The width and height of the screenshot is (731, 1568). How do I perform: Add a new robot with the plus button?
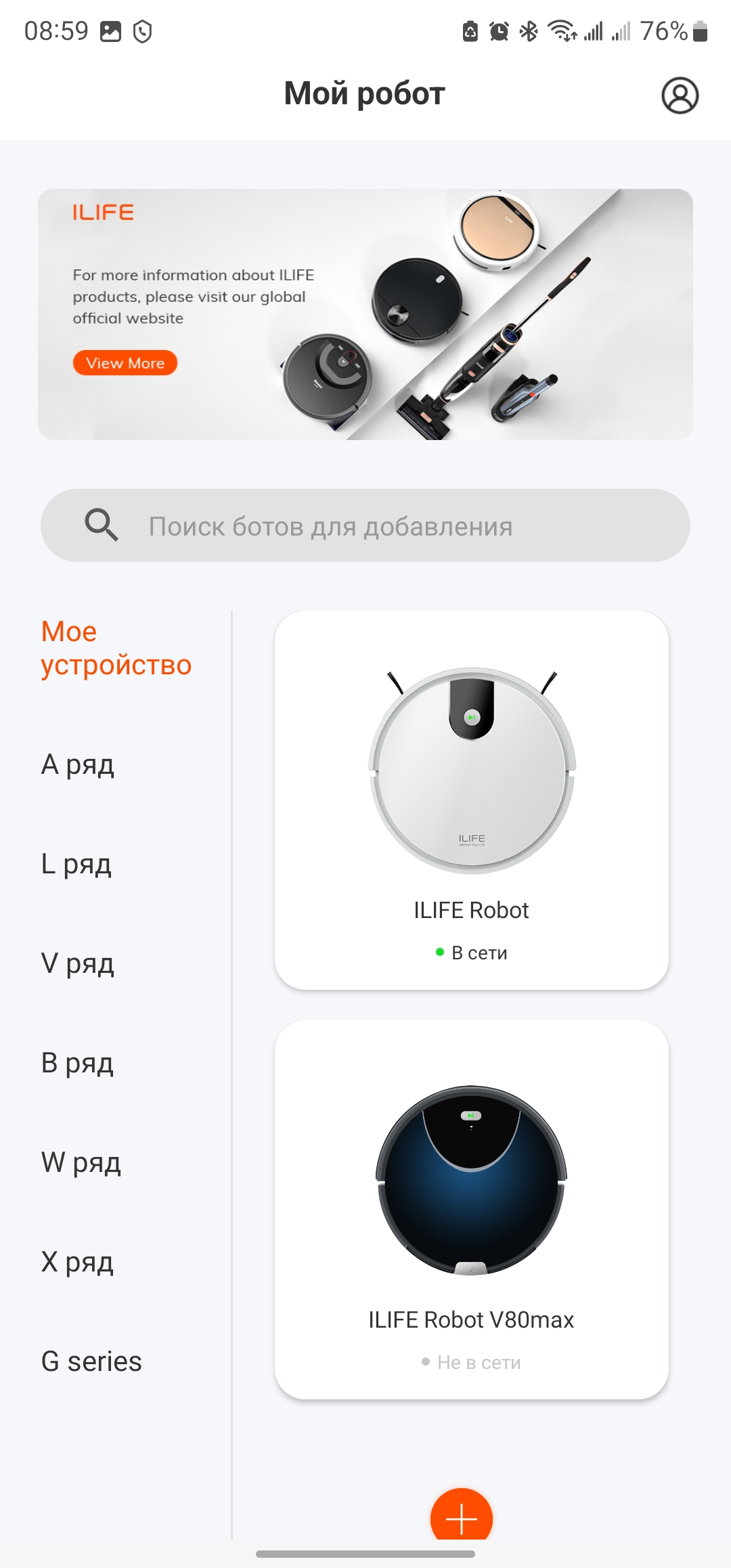tap(462, 1517)
